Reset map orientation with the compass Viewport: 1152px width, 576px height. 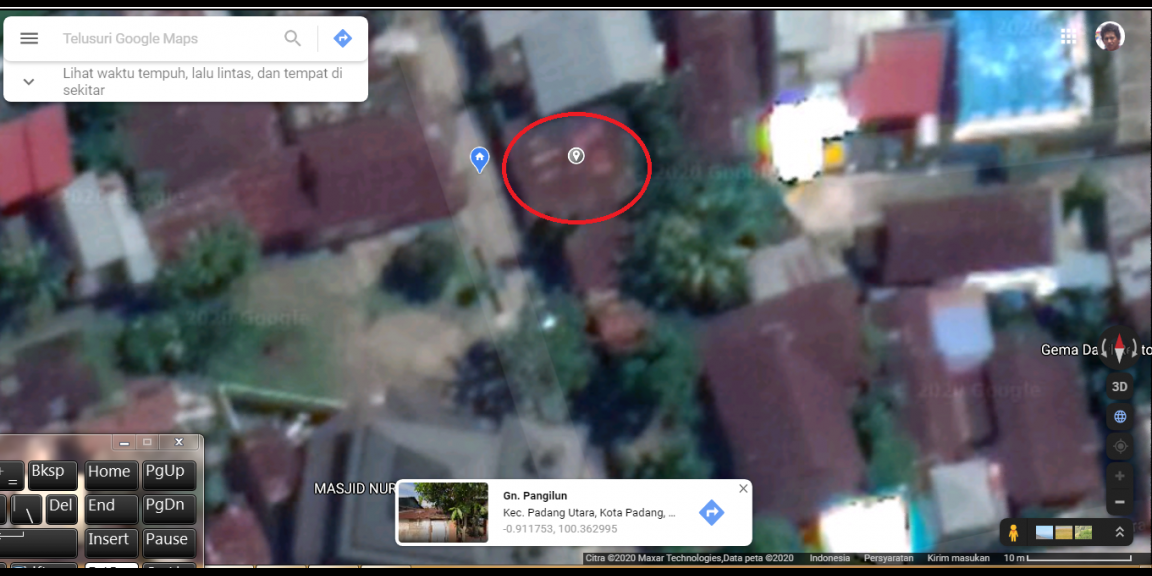tap(1119, 348)
